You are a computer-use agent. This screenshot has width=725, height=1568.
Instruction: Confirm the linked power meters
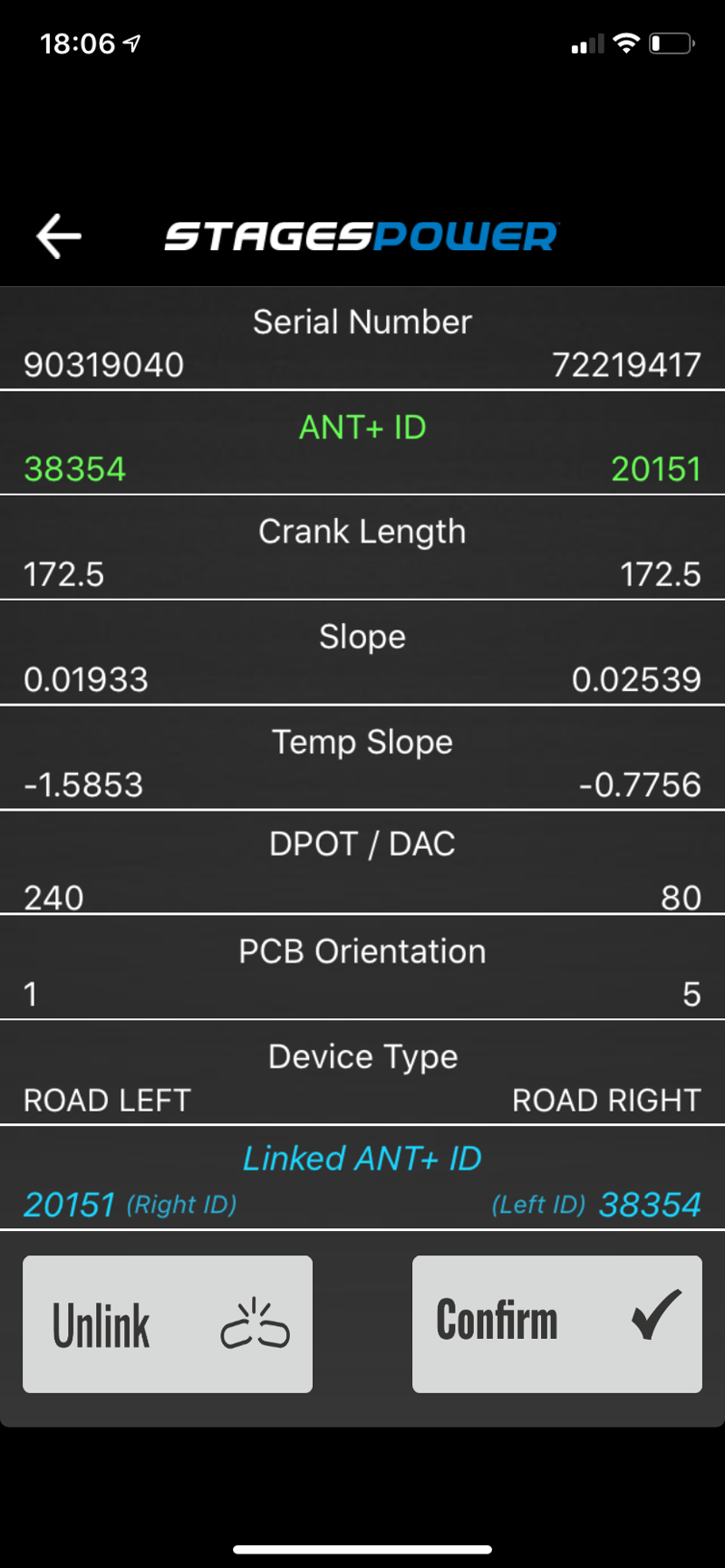pos(556,1323)
